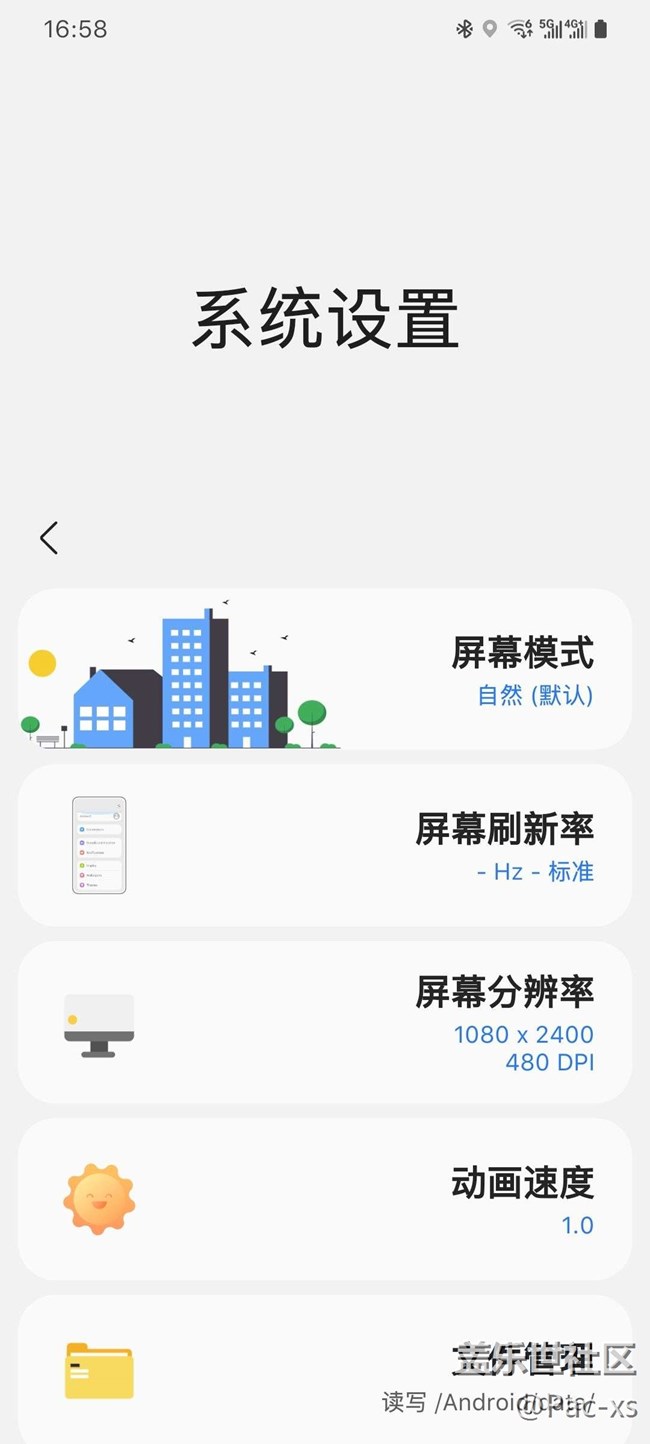
Task: Go back using the back arrow
Action: [x=49, y=538]
